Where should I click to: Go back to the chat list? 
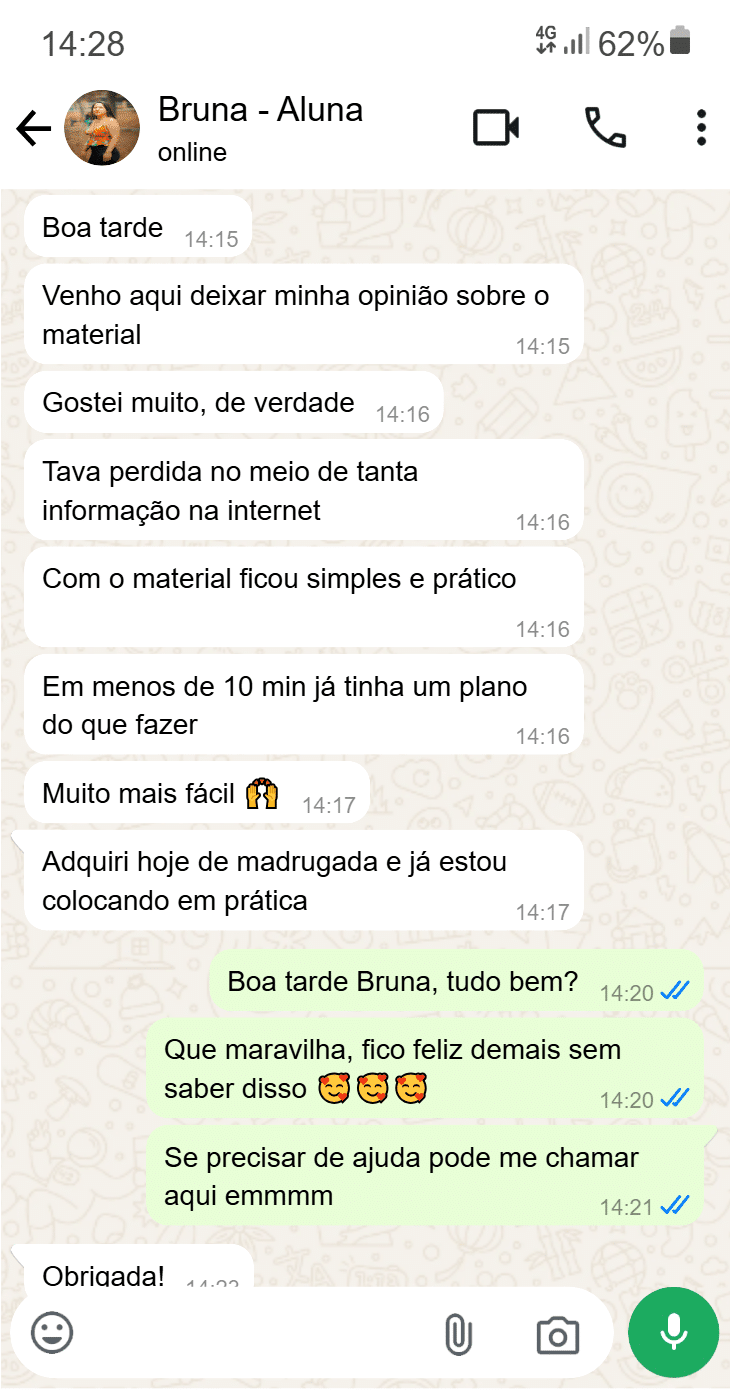point(33,129)
